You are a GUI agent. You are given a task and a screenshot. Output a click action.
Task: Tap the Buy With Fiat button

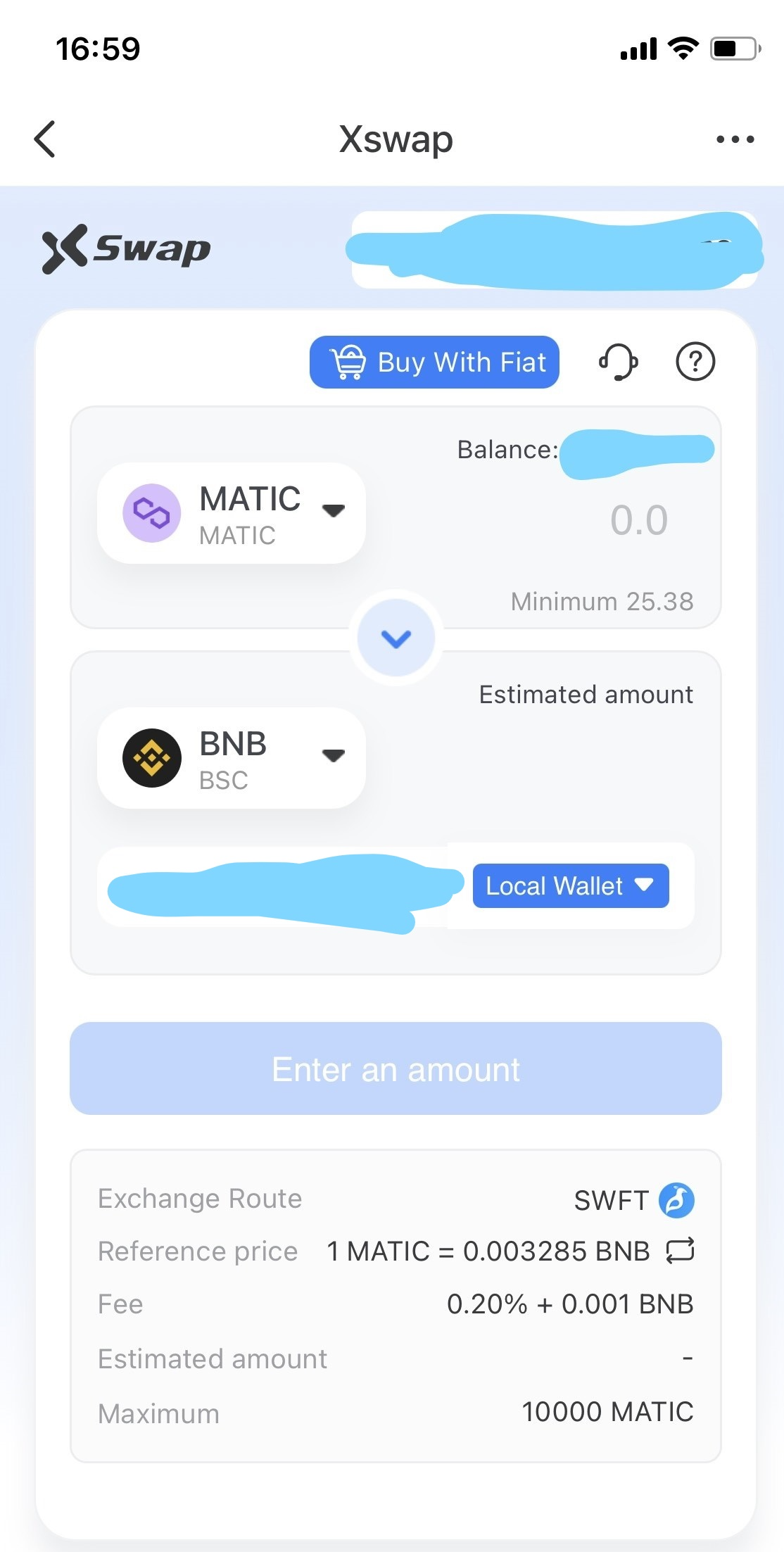434,362
